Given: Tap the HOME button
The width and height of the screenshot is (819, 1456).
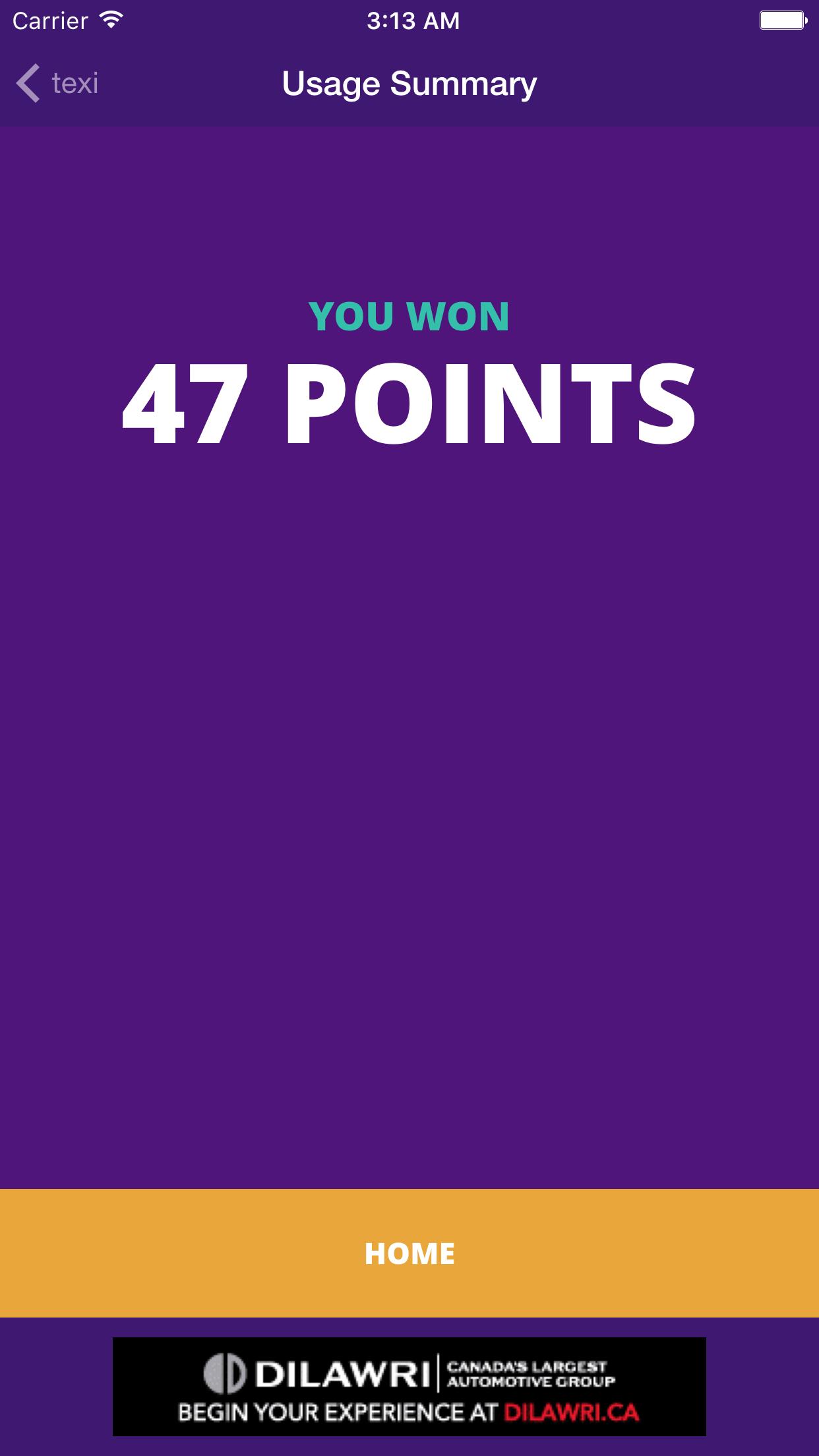Looking at the screenshot, I should click(x=409, y=1253).
